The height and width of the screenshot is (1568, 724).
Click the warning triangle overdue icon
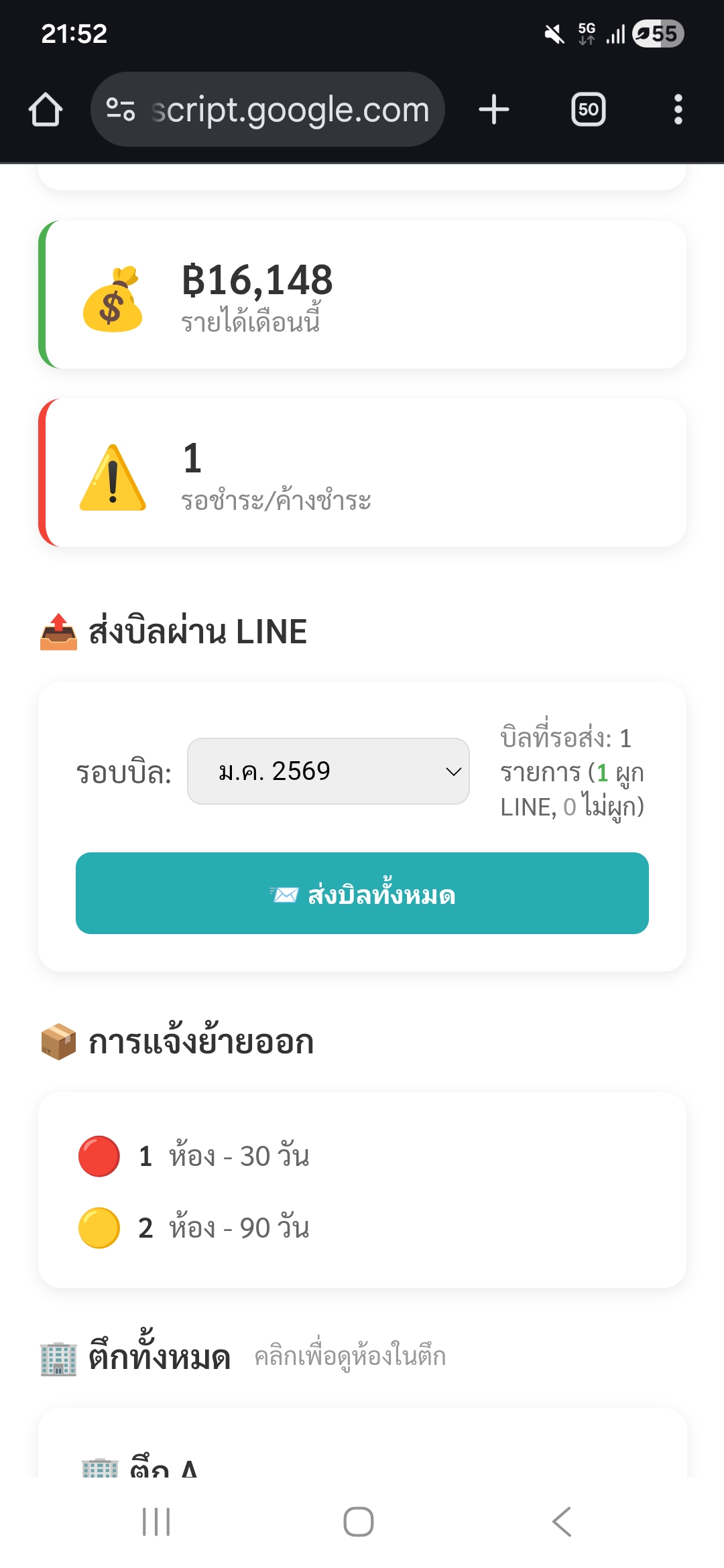tap(113, 477)
